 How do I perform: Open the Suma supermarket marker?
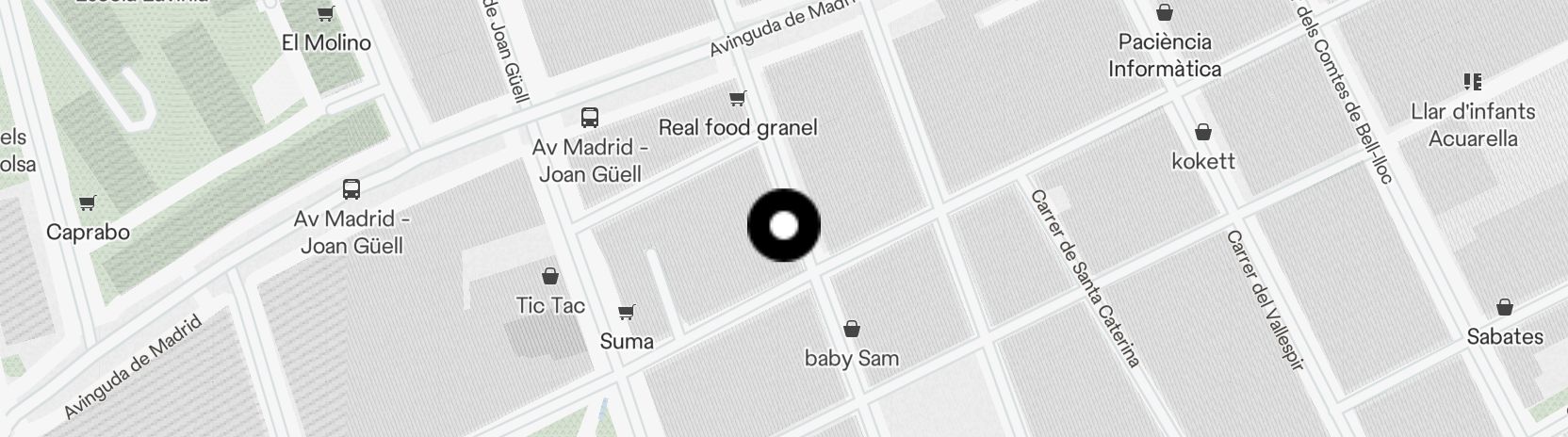tap(626, 312)
